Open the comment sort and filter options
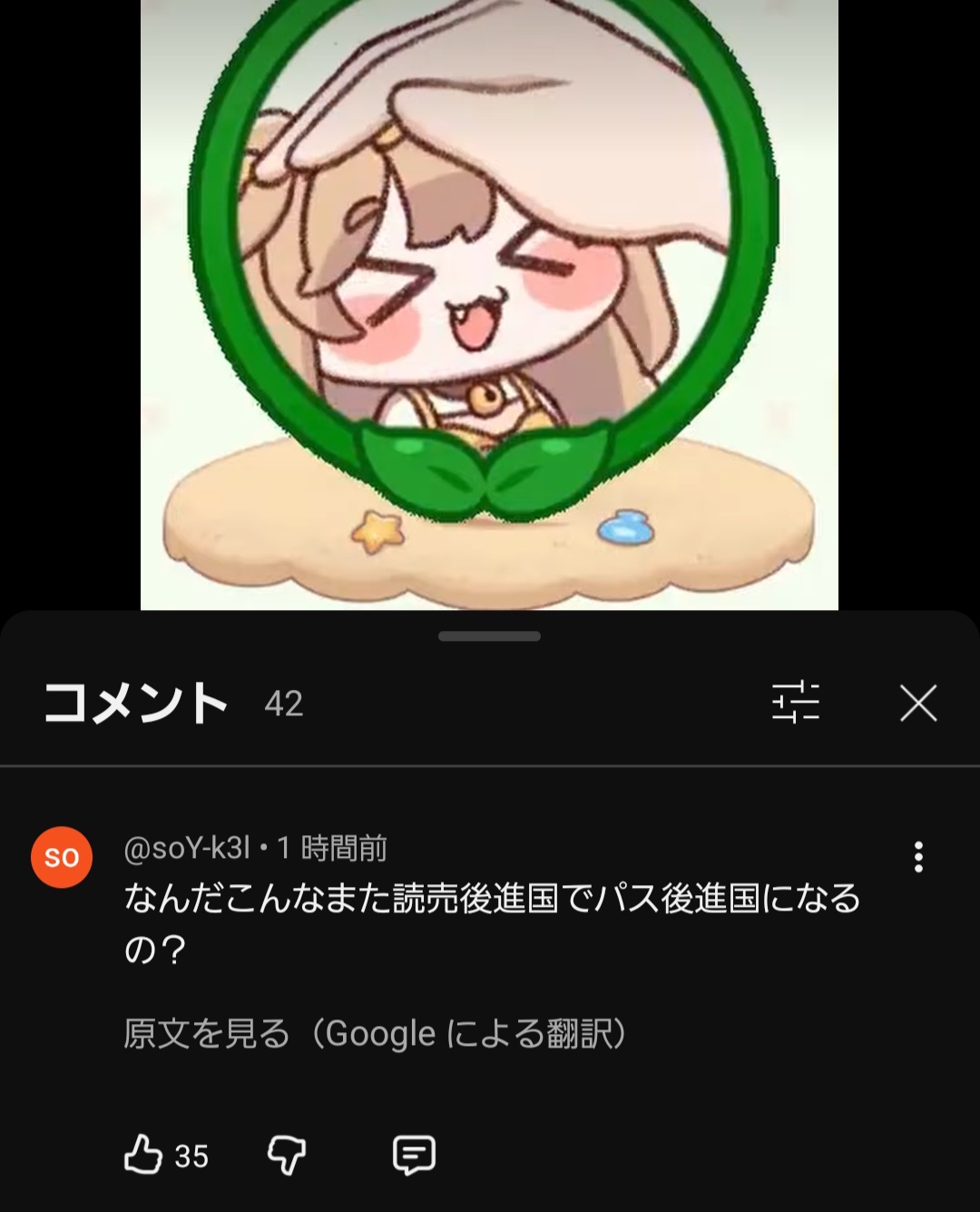This screenshot has width=980, height=1212. point(796,703)
